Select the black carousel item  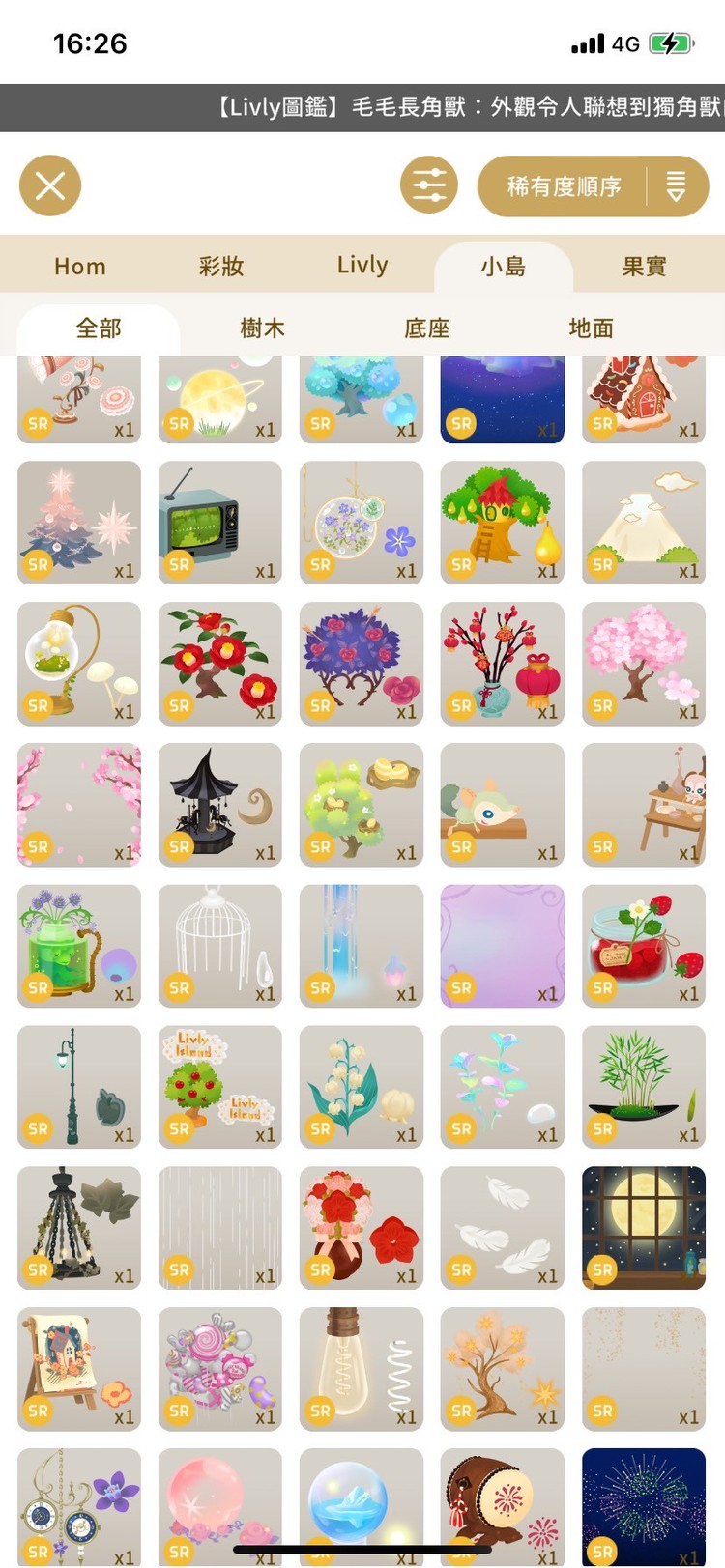pos(219,805)
